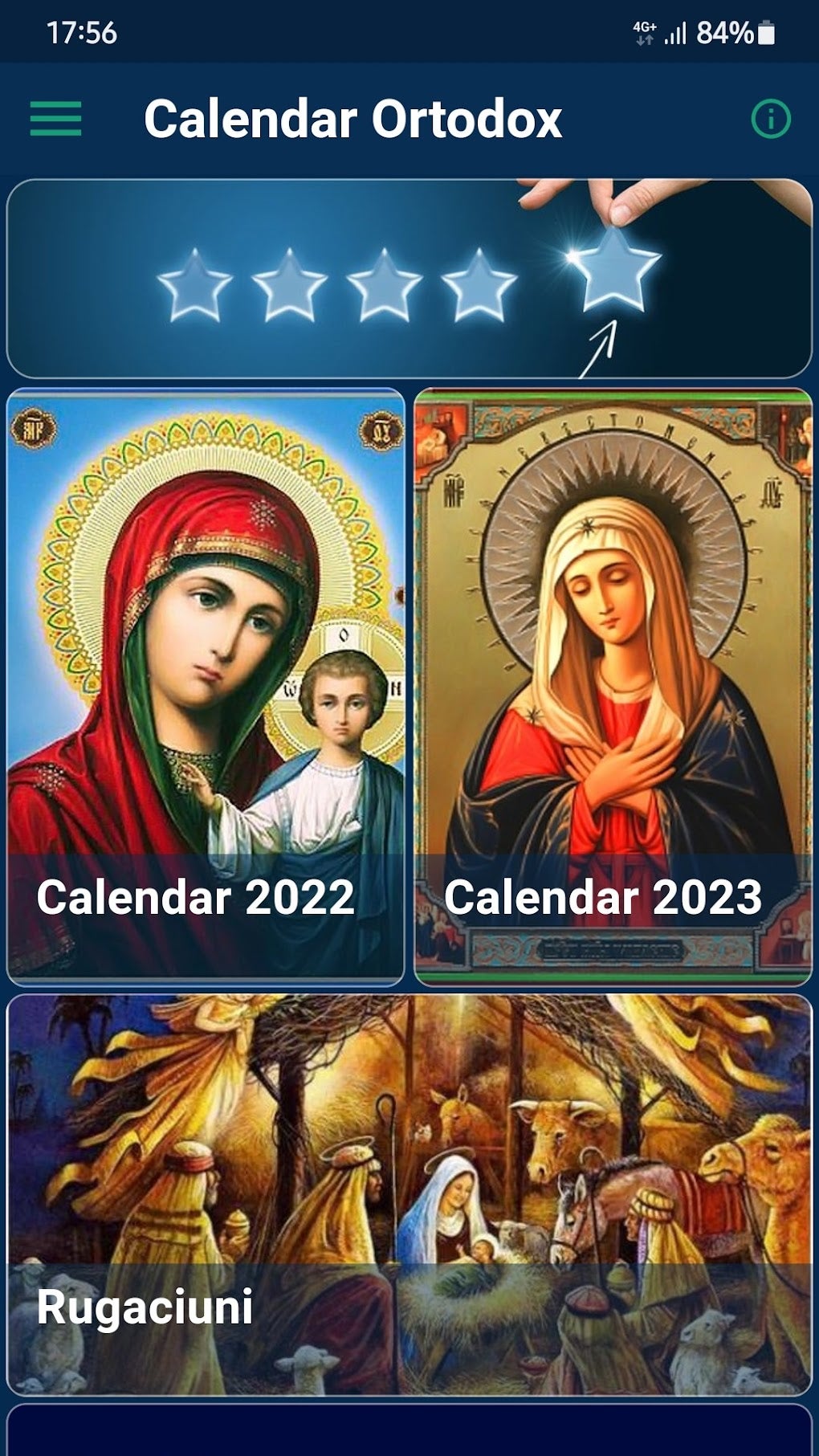
Task: Tap the 4G+ network indicator
Action: click(x=642, y=31)
